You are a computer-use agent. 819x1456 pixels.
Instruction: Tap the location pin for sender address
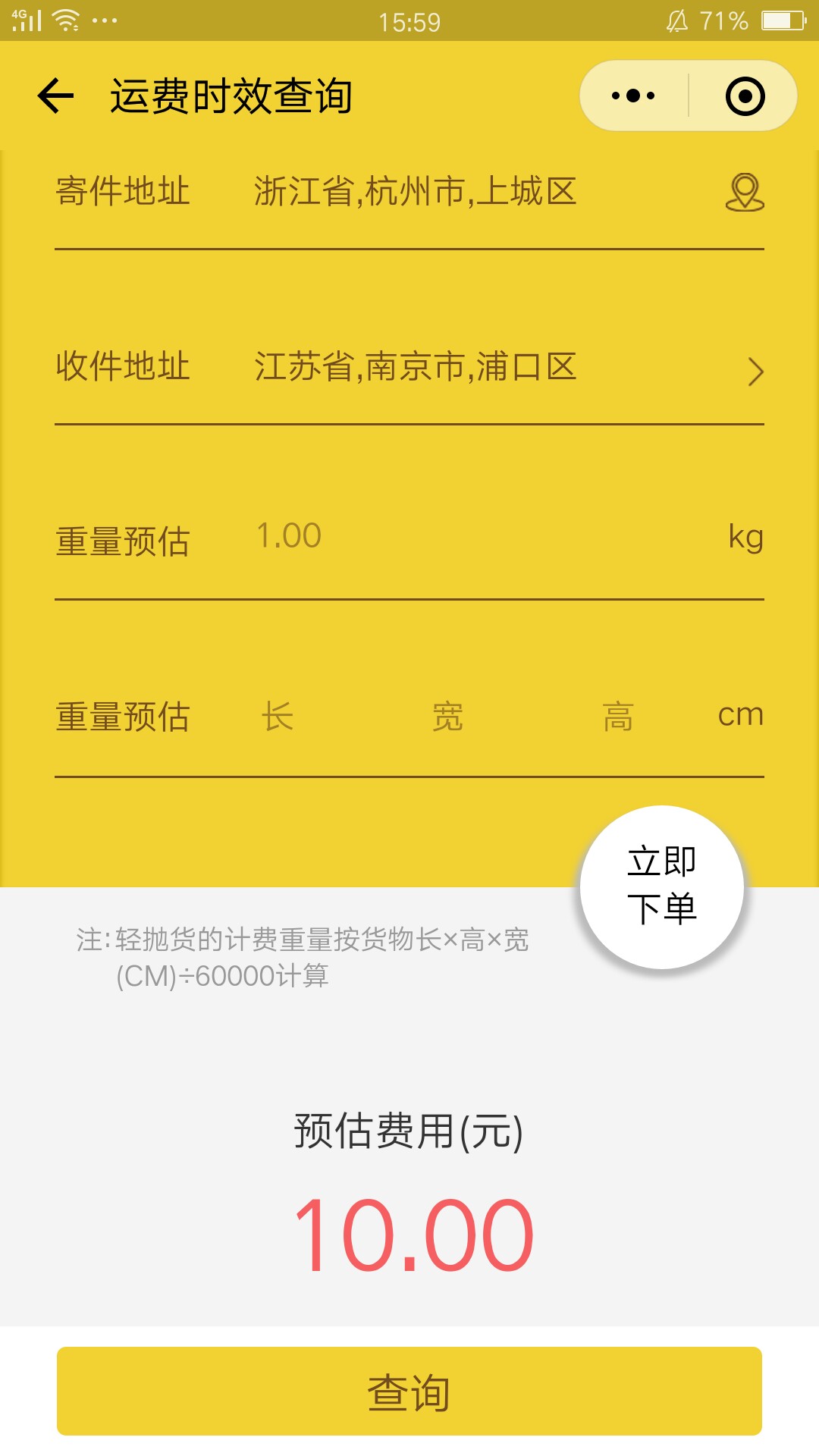745,192
